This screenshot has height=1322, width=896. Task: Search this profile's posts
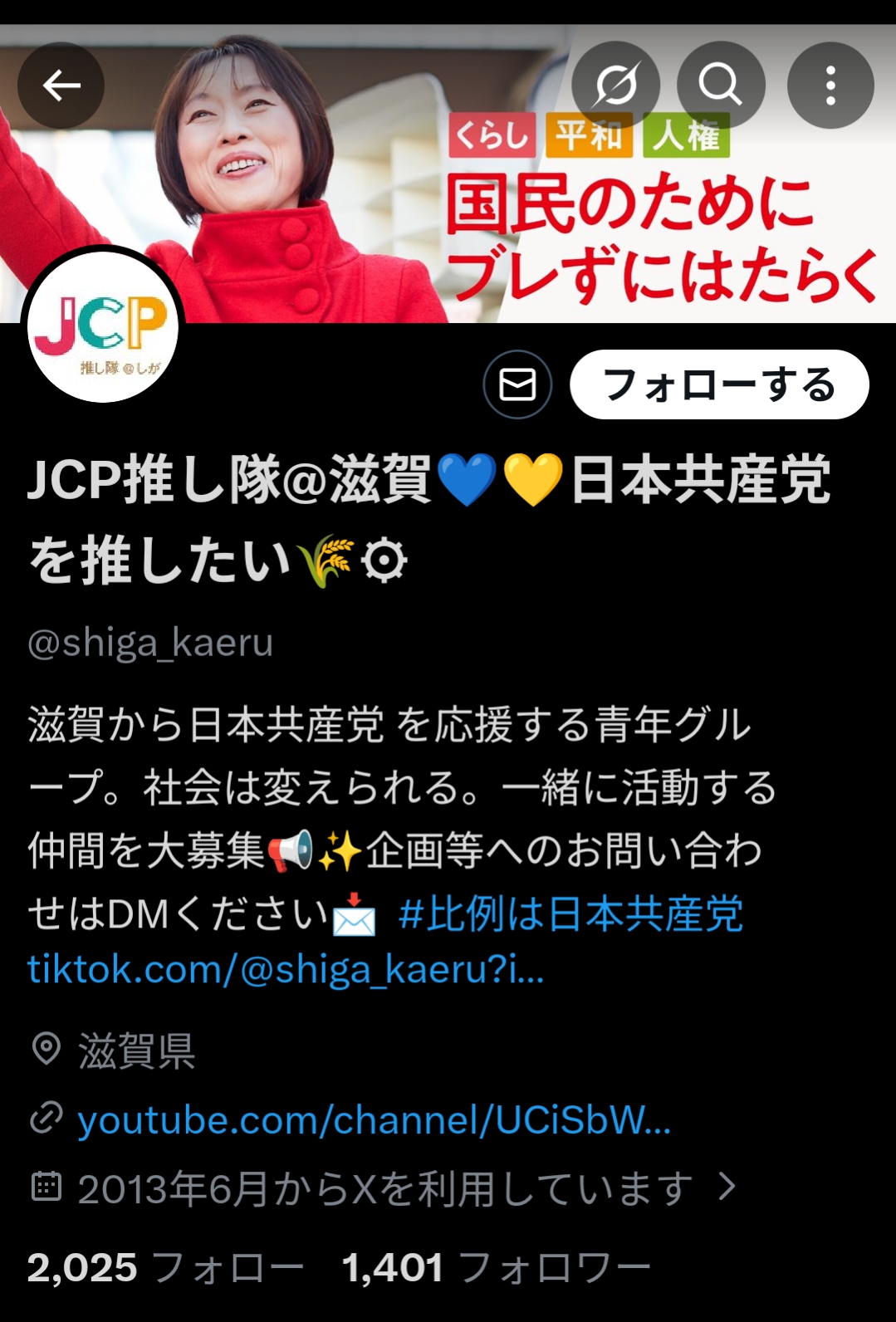click(720, 85)
